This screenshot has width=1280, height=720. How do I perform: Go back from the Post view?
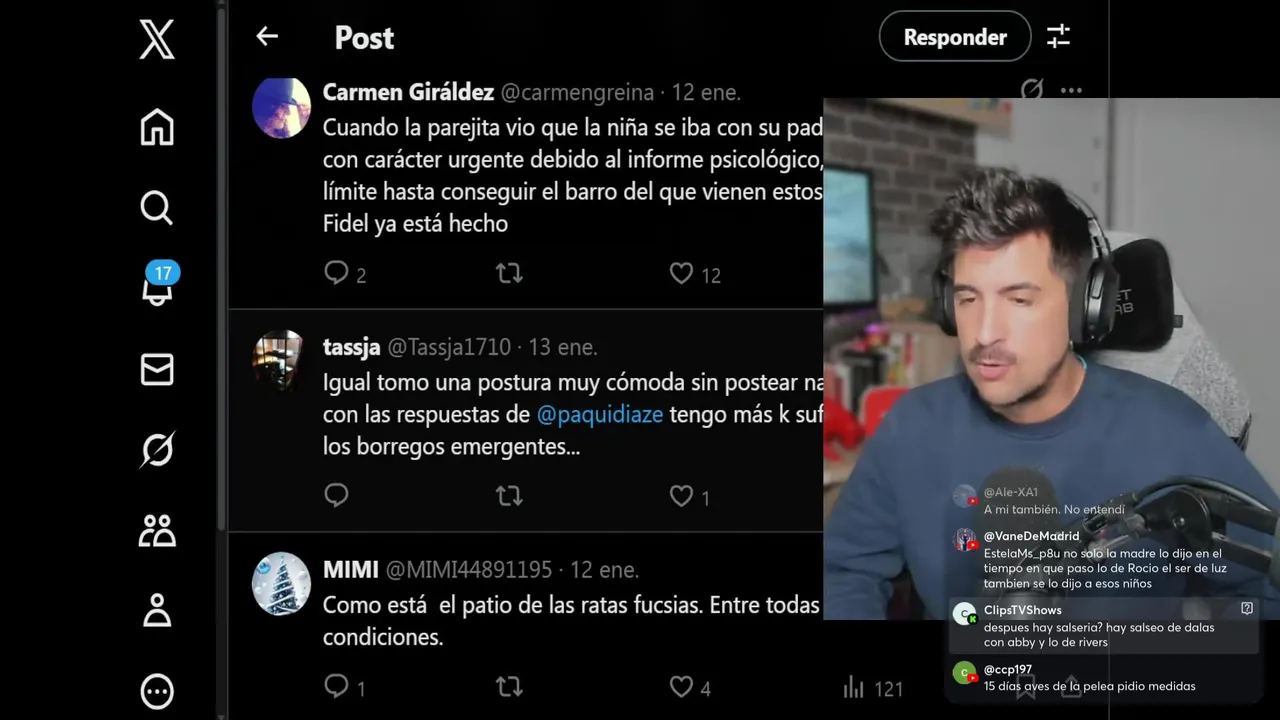[267, 37]
